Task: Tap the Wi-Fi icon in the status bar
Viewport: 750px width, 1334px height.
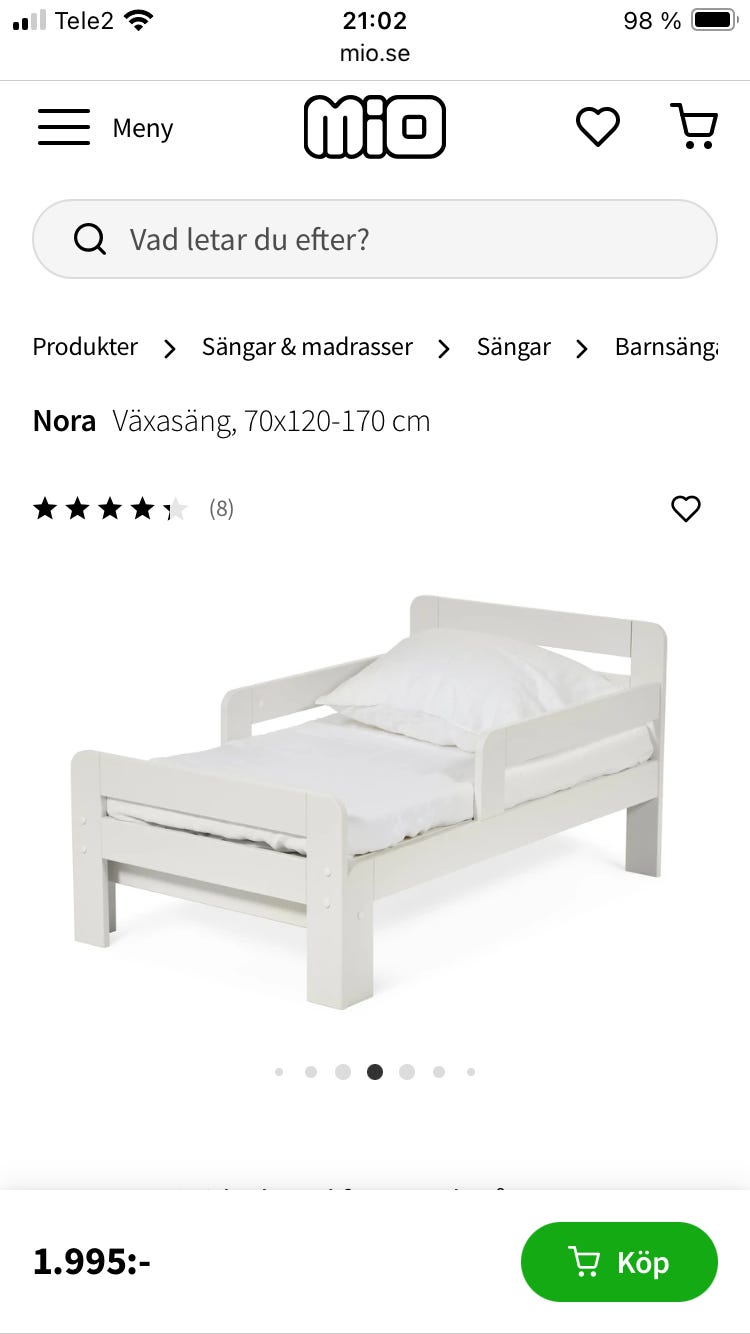Action: coord(137,18)
